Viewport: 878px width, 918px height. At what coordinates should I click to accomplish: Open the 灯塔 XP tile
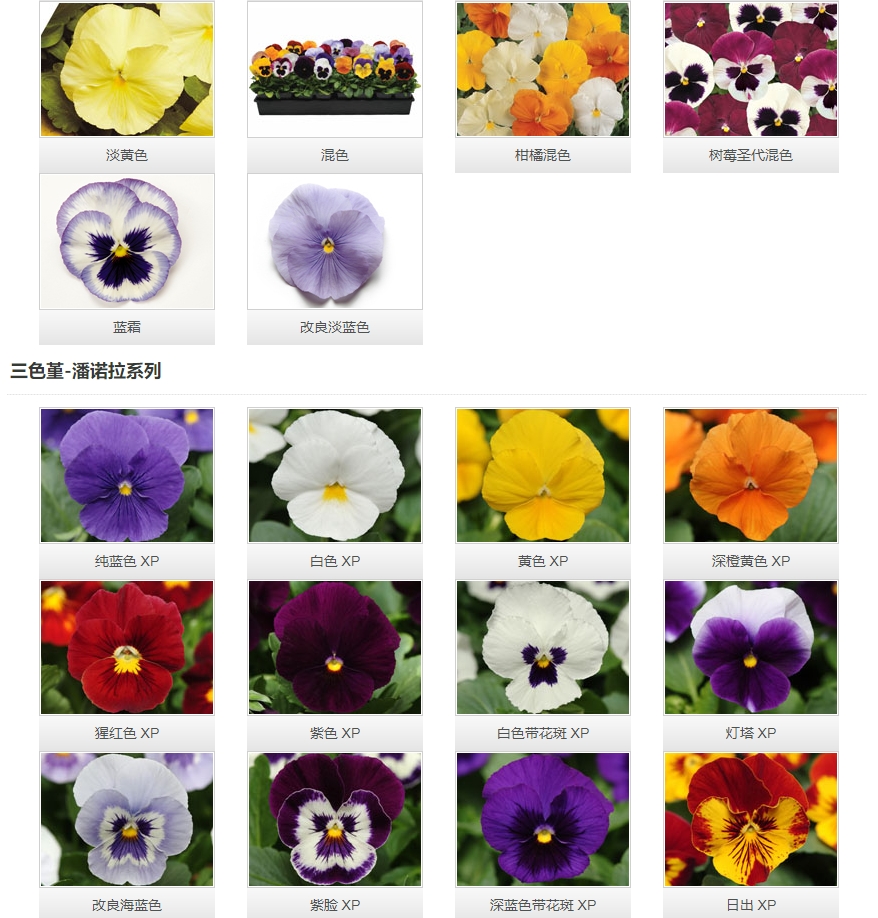click(x=751, y=647)
